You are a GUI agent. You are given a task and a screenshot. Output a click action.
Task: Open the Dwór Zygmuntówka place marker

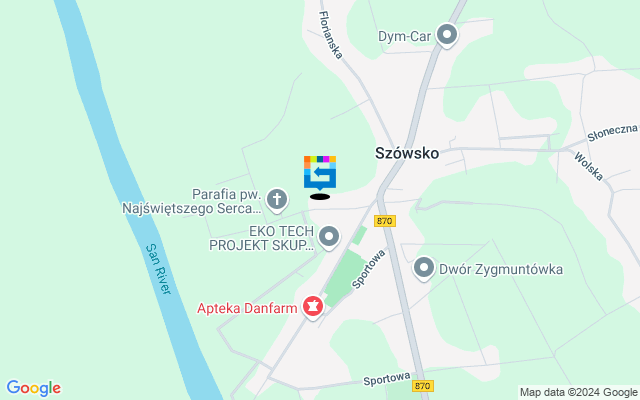click(x=424, y=268)
